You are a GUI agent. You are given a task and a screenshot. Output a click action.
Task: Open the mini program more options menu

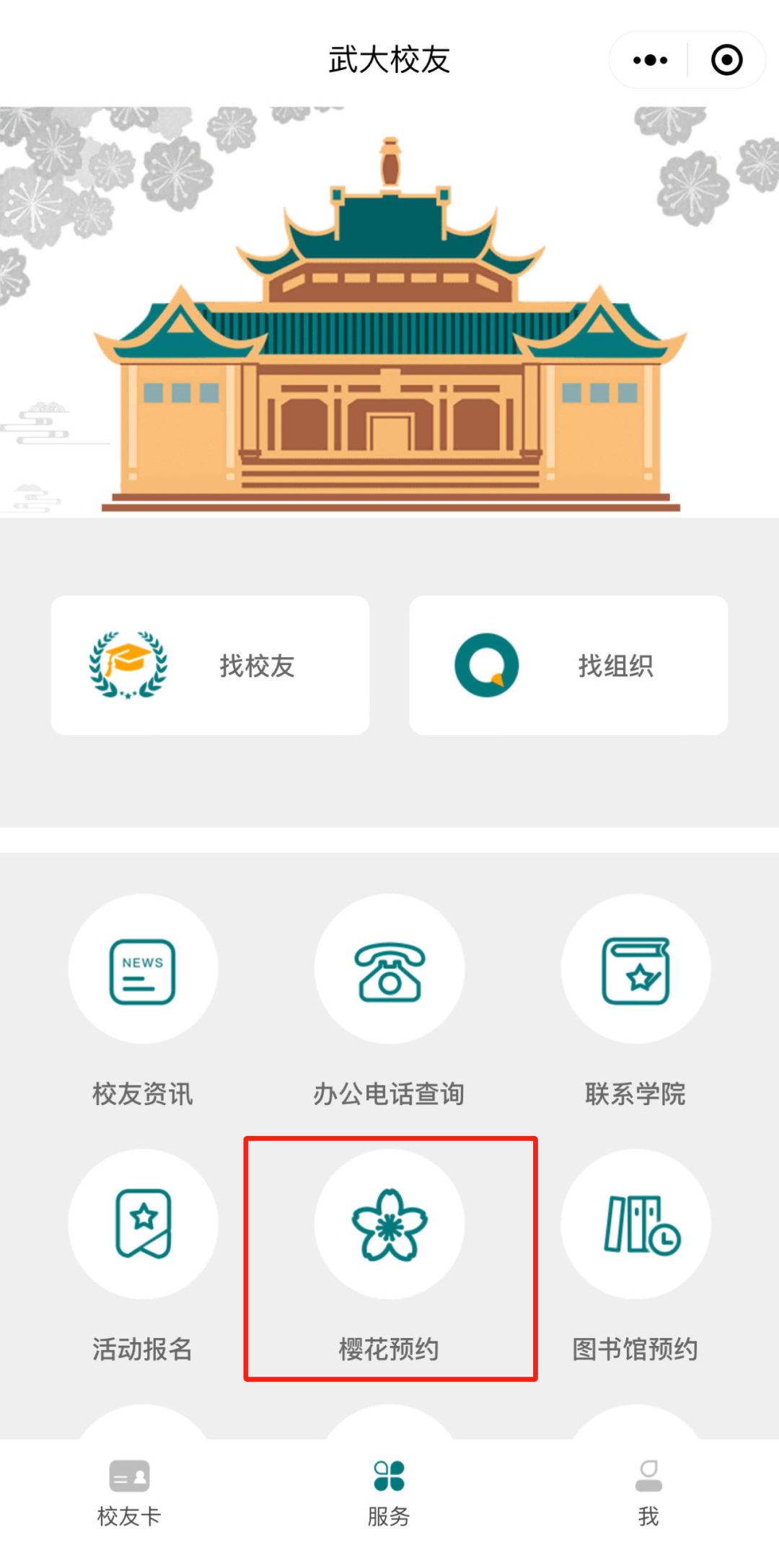point(649,60)
